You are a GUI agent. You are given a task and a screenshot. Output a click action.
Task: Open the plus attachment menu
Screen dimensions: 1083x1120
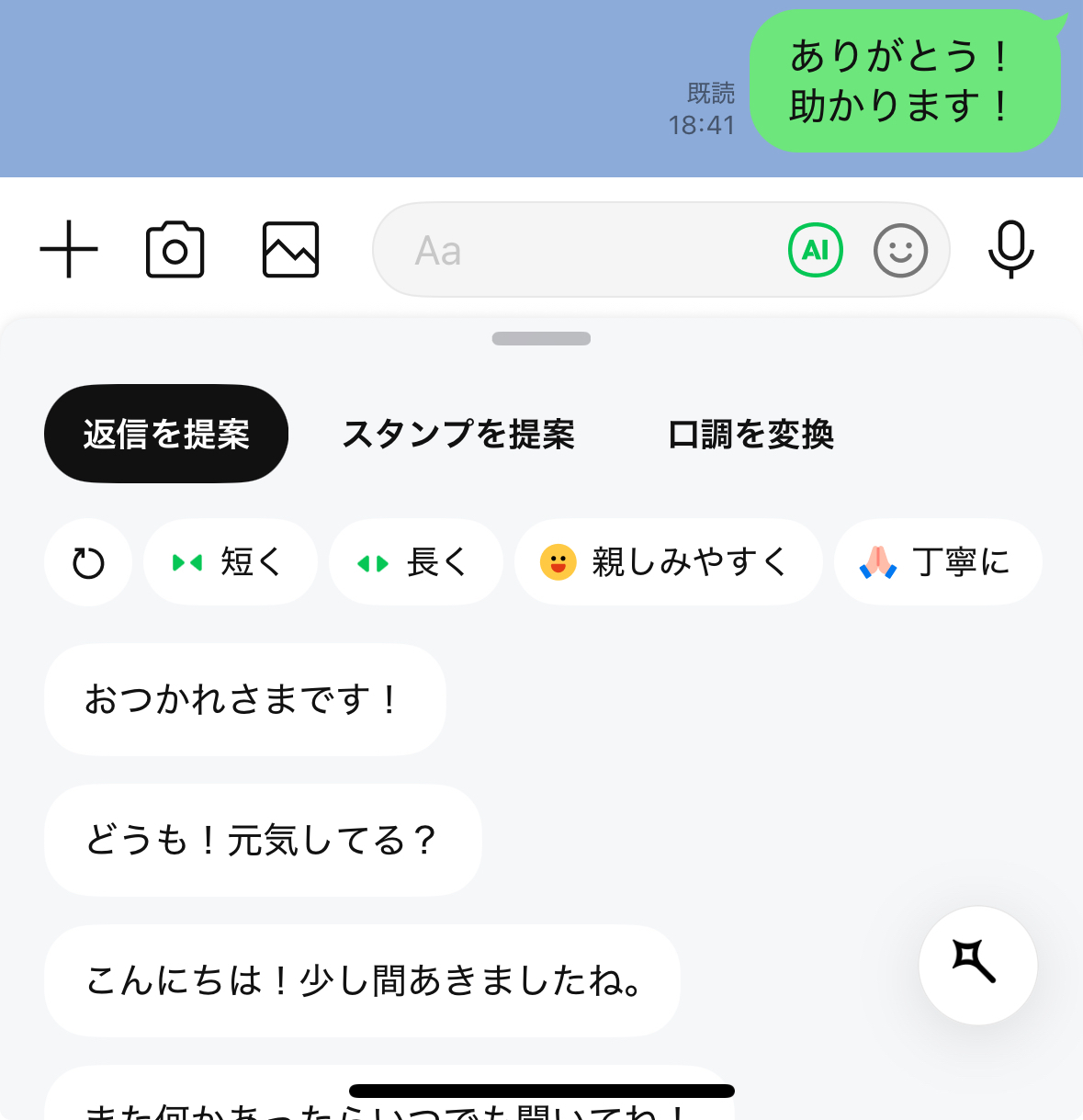tap(69, 250)
